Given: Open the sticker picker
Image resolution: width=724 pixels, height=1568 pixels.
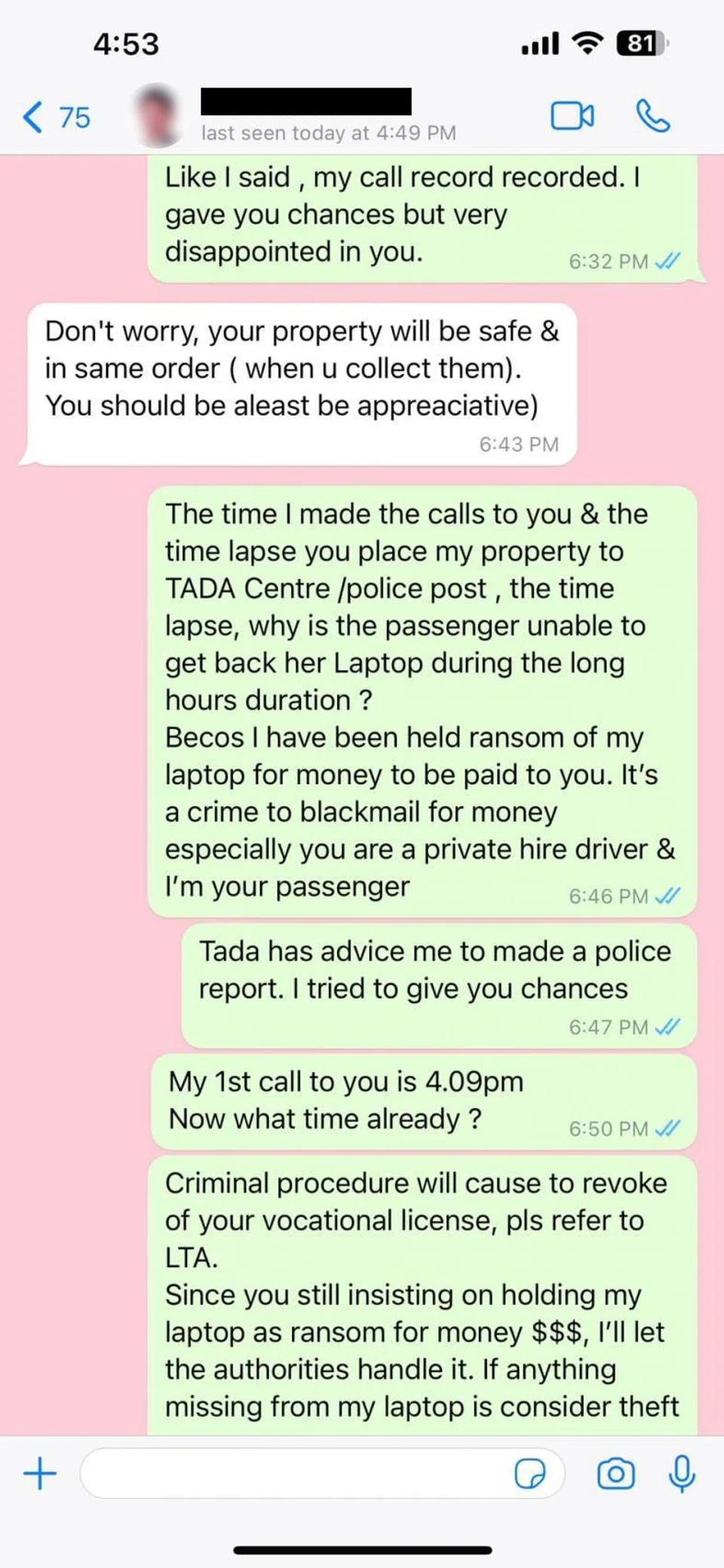Looking at the screenshot, I should [529, 1473].
